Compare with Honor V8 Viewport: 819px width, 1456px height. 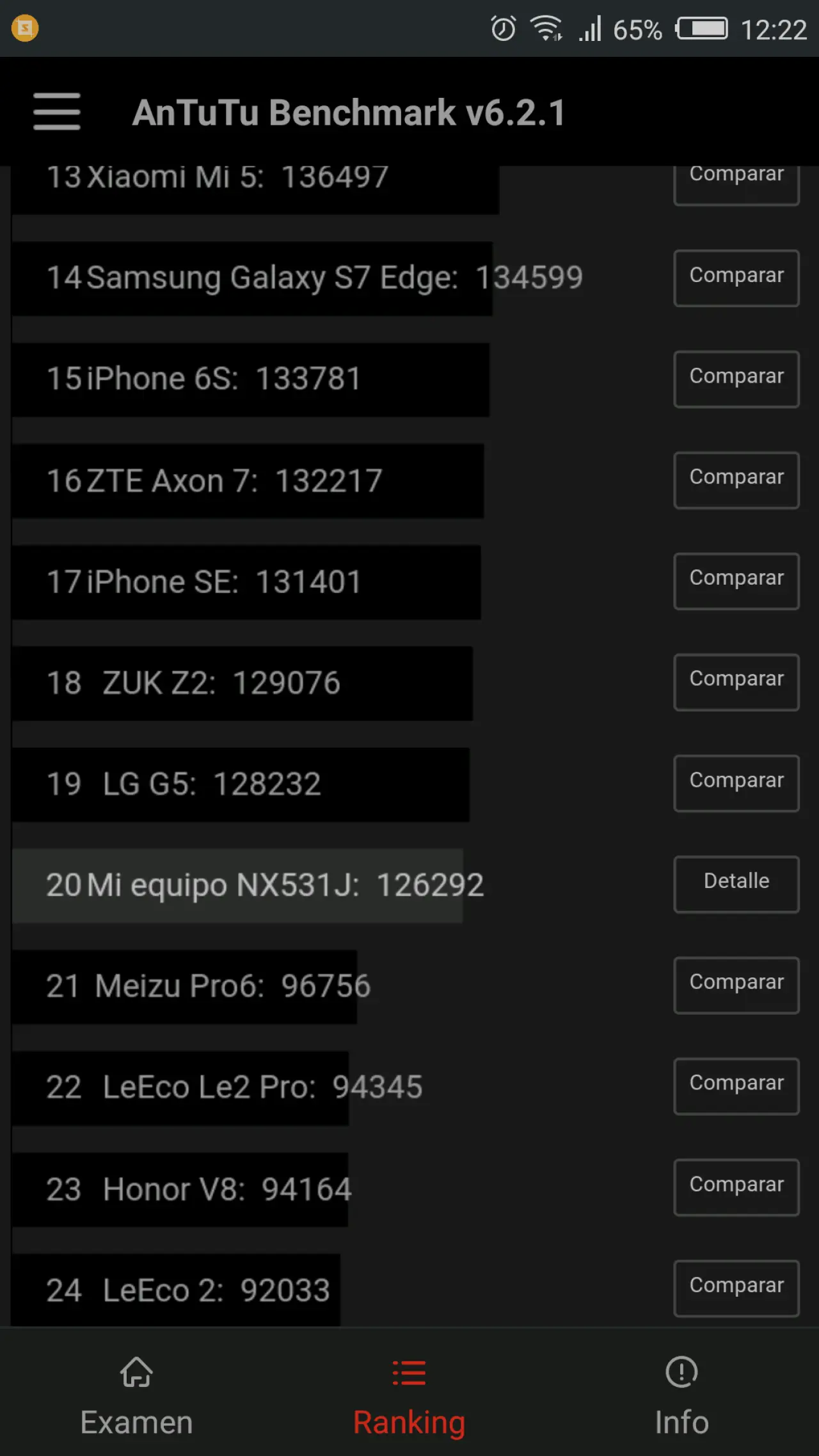736,1187
